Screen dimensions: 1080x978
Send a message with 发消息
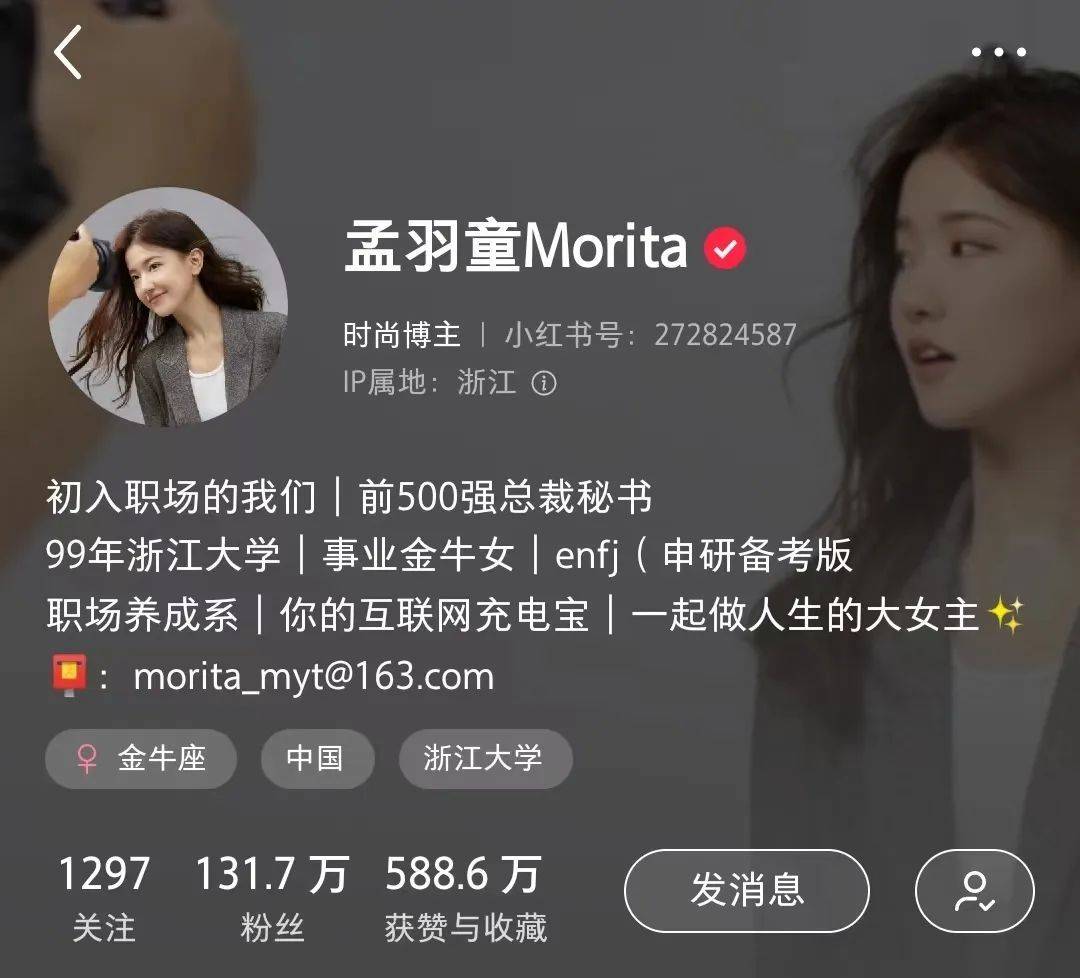click(746, 890)
